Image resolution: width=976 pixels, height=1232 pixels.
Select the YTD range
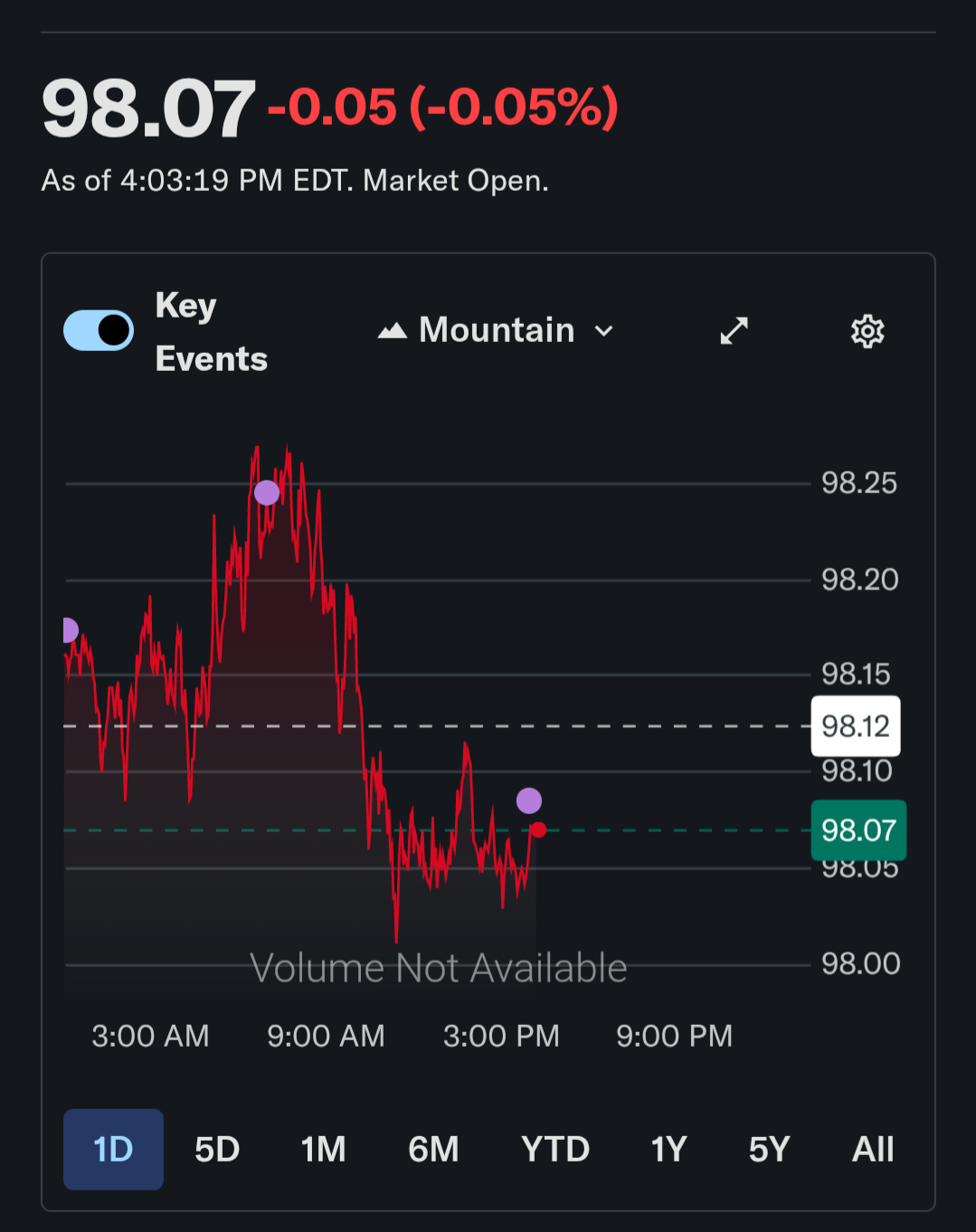[x=554, y=1149]
